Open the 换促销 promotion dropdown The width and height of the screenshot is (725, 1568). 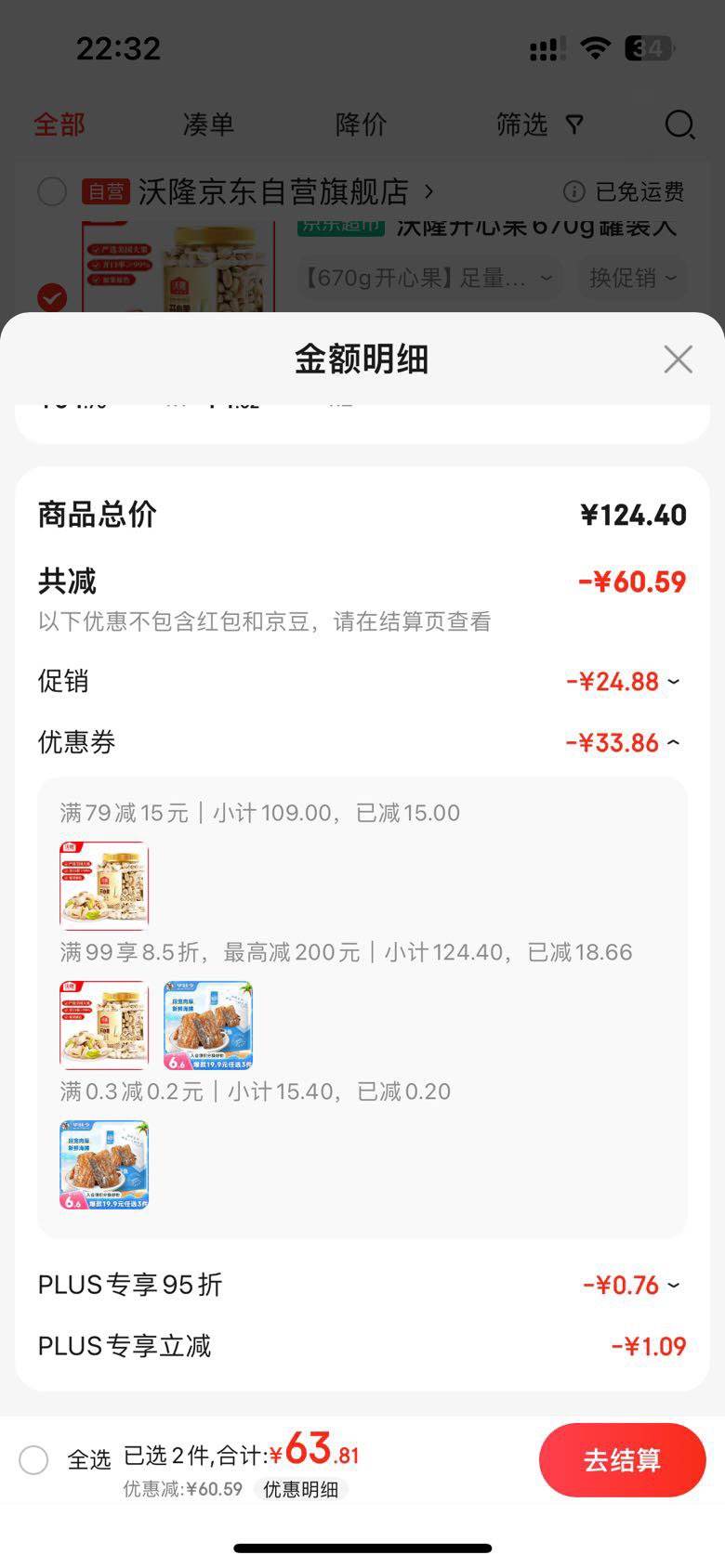pyautogui.click(x=633, y=278)
